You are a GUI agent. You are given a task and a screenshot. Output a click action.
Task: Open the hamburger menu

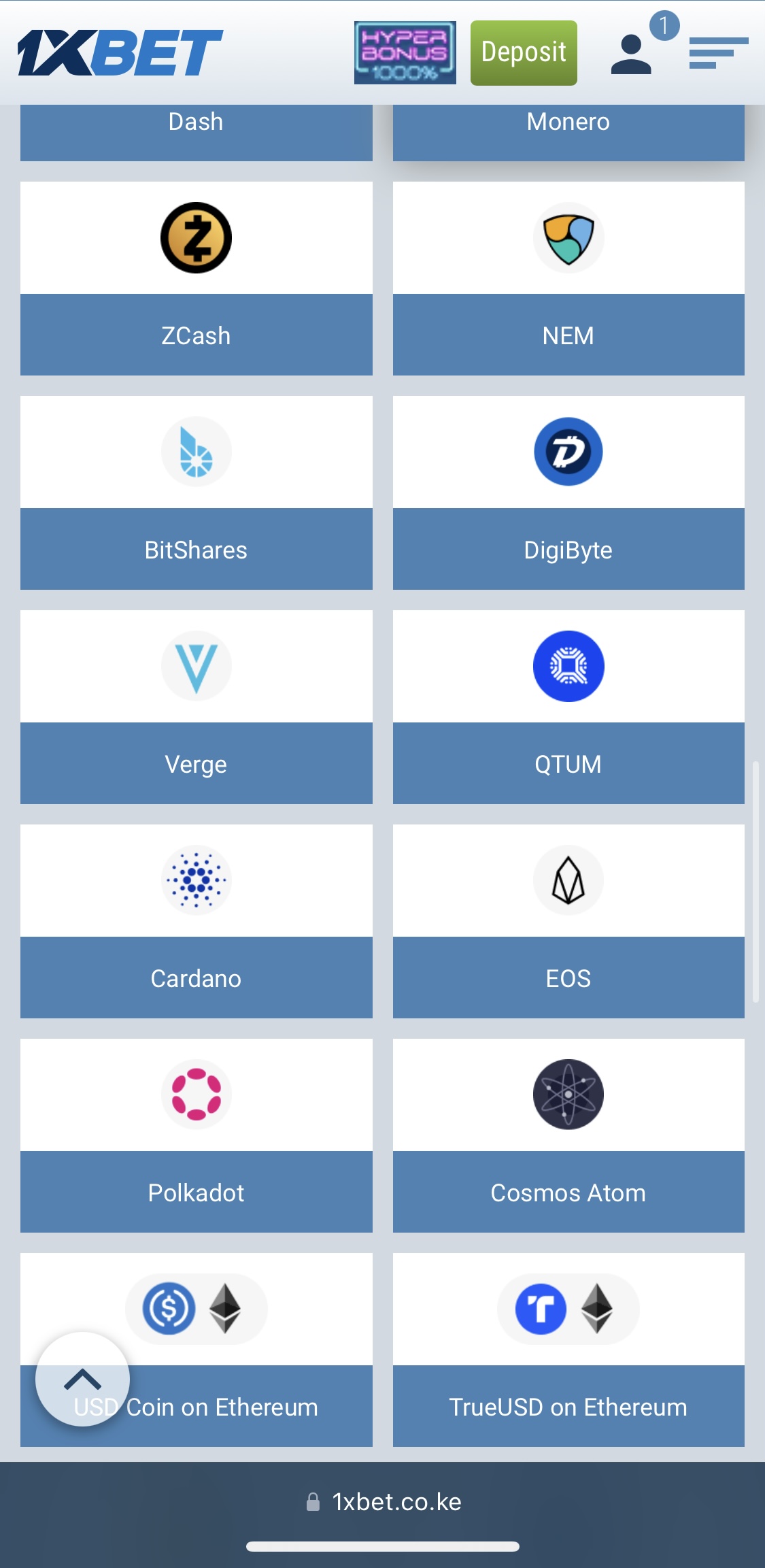tap(718, 53)
